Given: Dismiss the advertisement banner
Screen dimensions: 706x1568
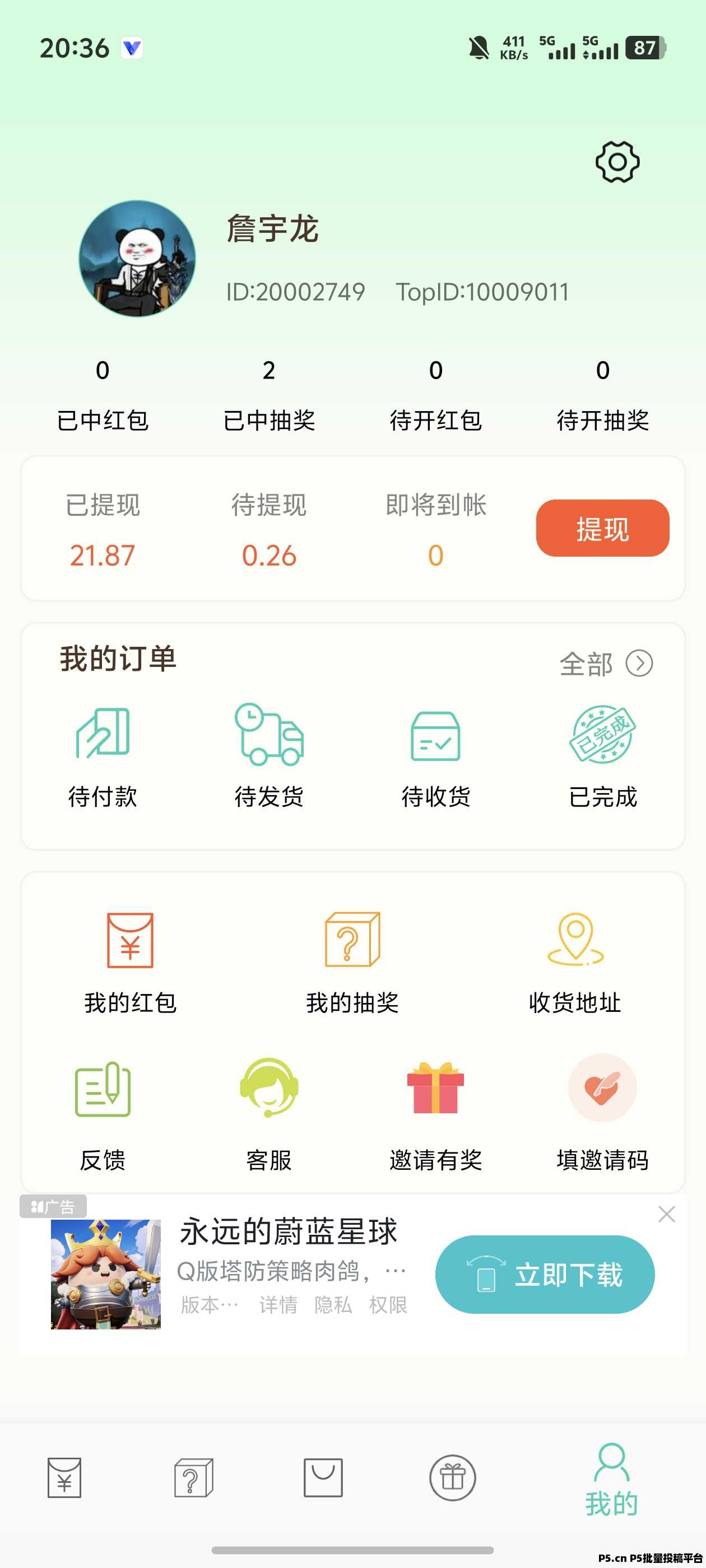Looking at the screenshot, I should pos(666,1214).
